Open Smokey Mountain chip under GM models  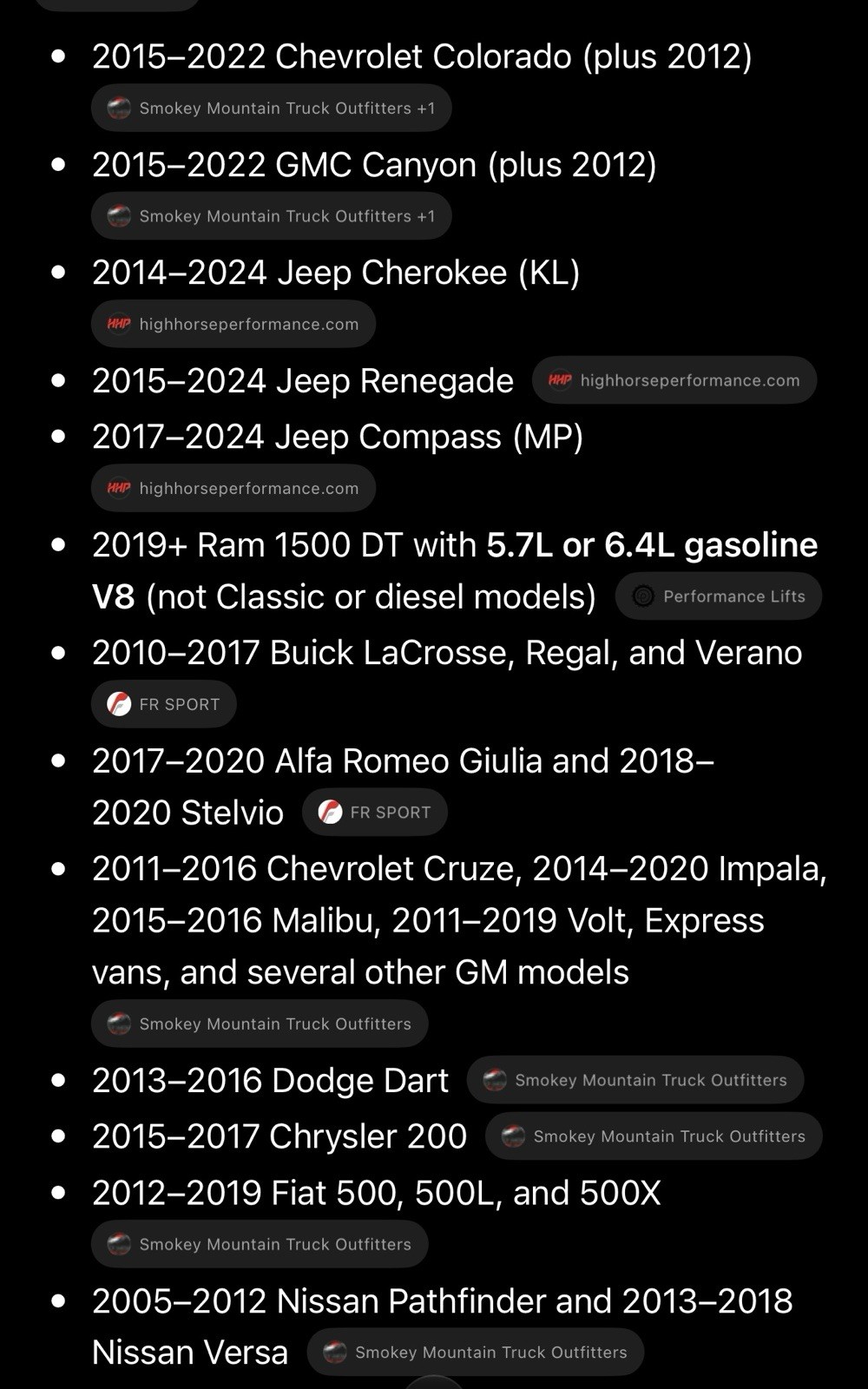pyautogui.click(x=259, y=1024)
